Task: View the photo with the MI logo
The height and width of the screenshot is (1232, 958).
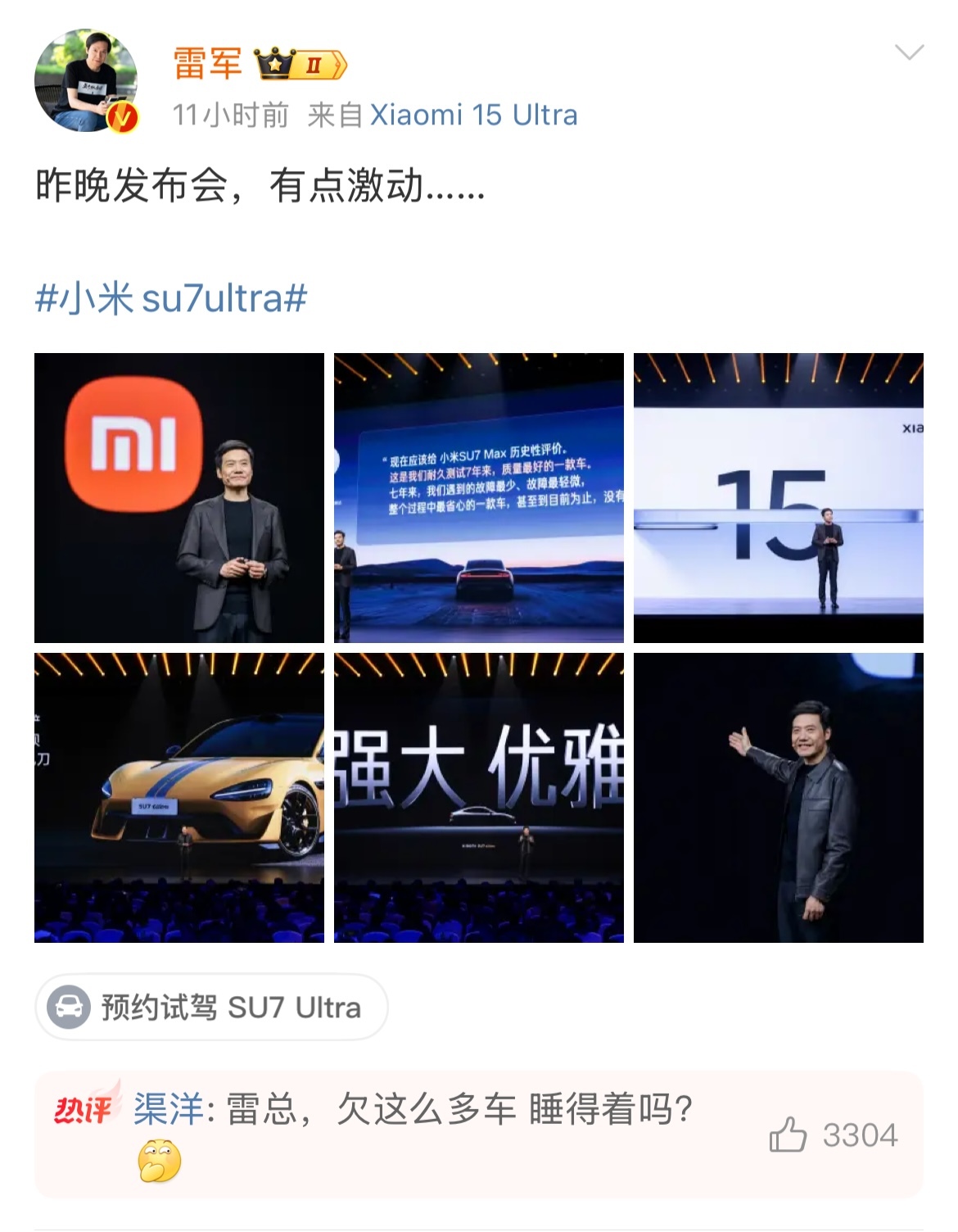Action: [x=179, y=498]
